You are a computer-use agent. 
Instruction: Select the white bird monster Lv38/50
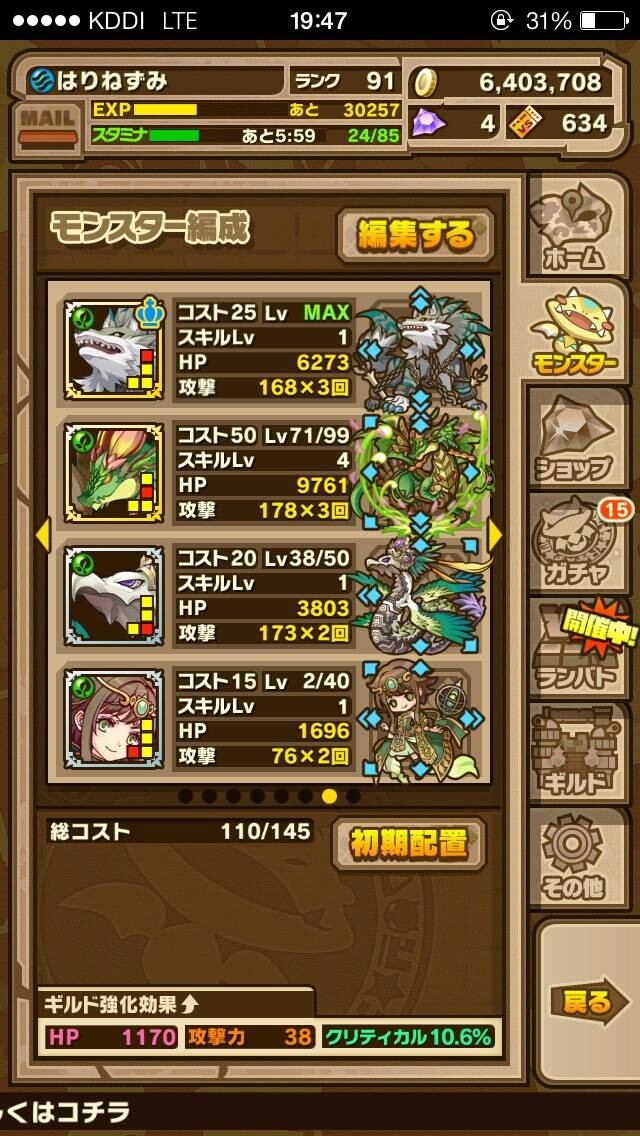(x=113, y=596)
